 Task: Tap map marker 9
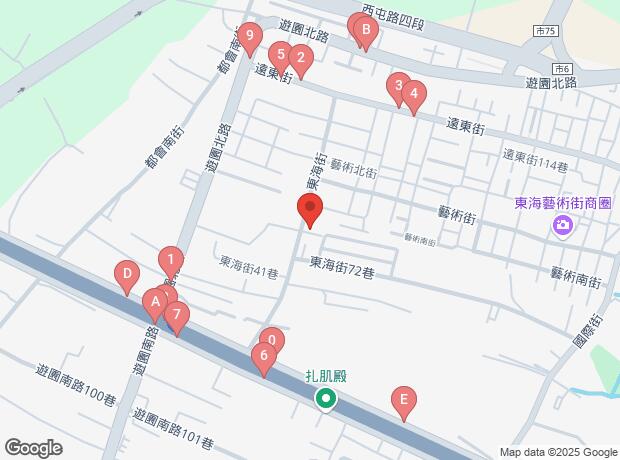click(250, 40)
